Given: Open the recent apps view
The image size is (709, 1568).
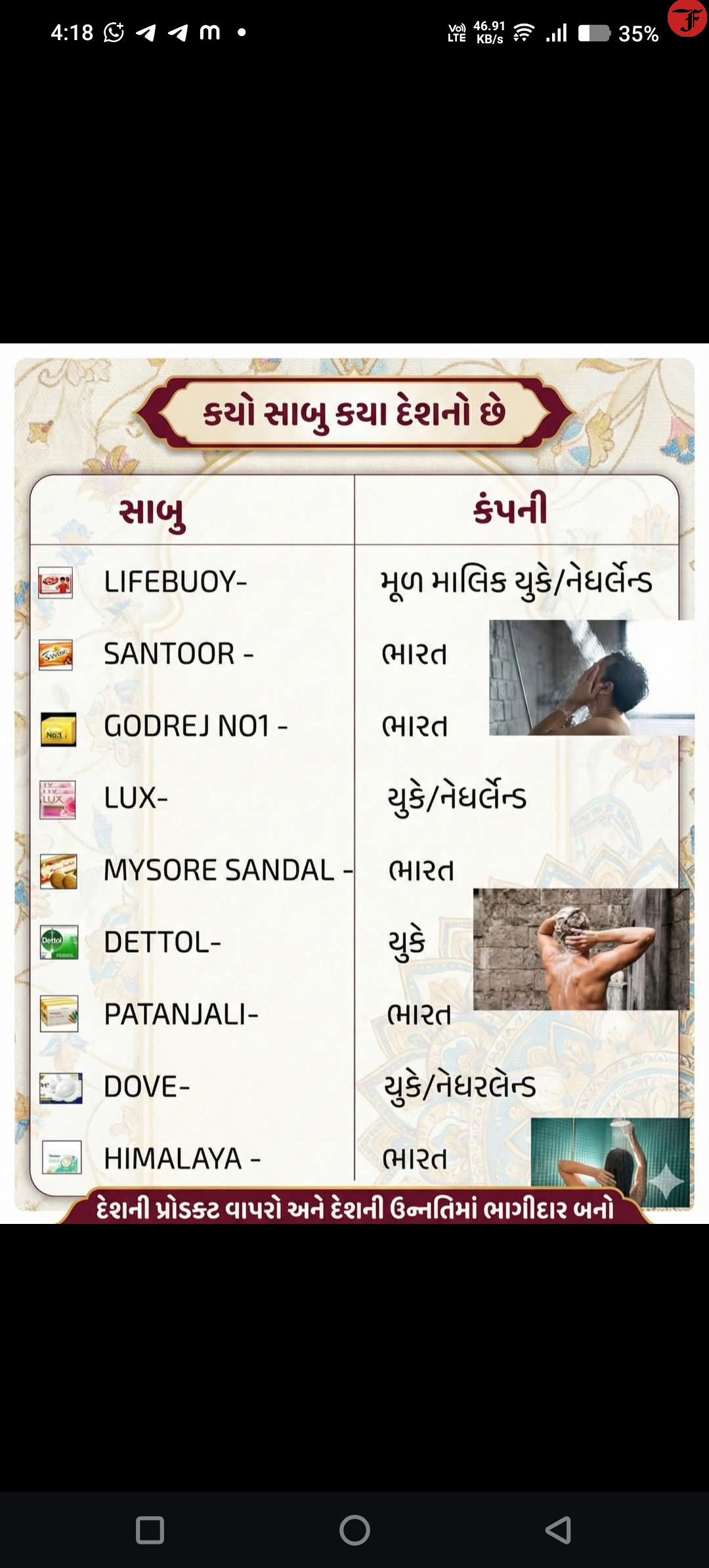Looking at the screenshot, I should point(150,1530).
